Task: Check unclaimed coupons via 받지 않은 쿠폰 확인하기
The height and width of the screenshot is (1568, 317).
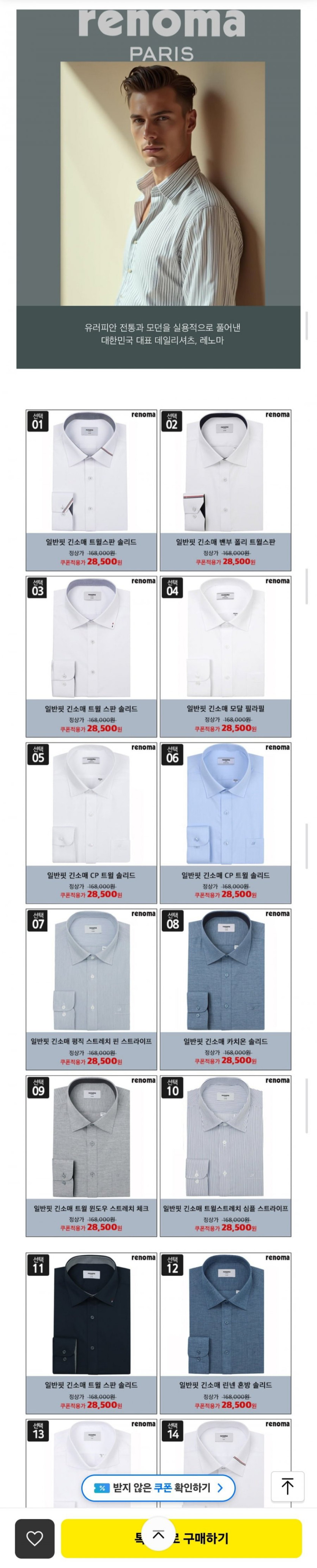Action: (158, 1487)
